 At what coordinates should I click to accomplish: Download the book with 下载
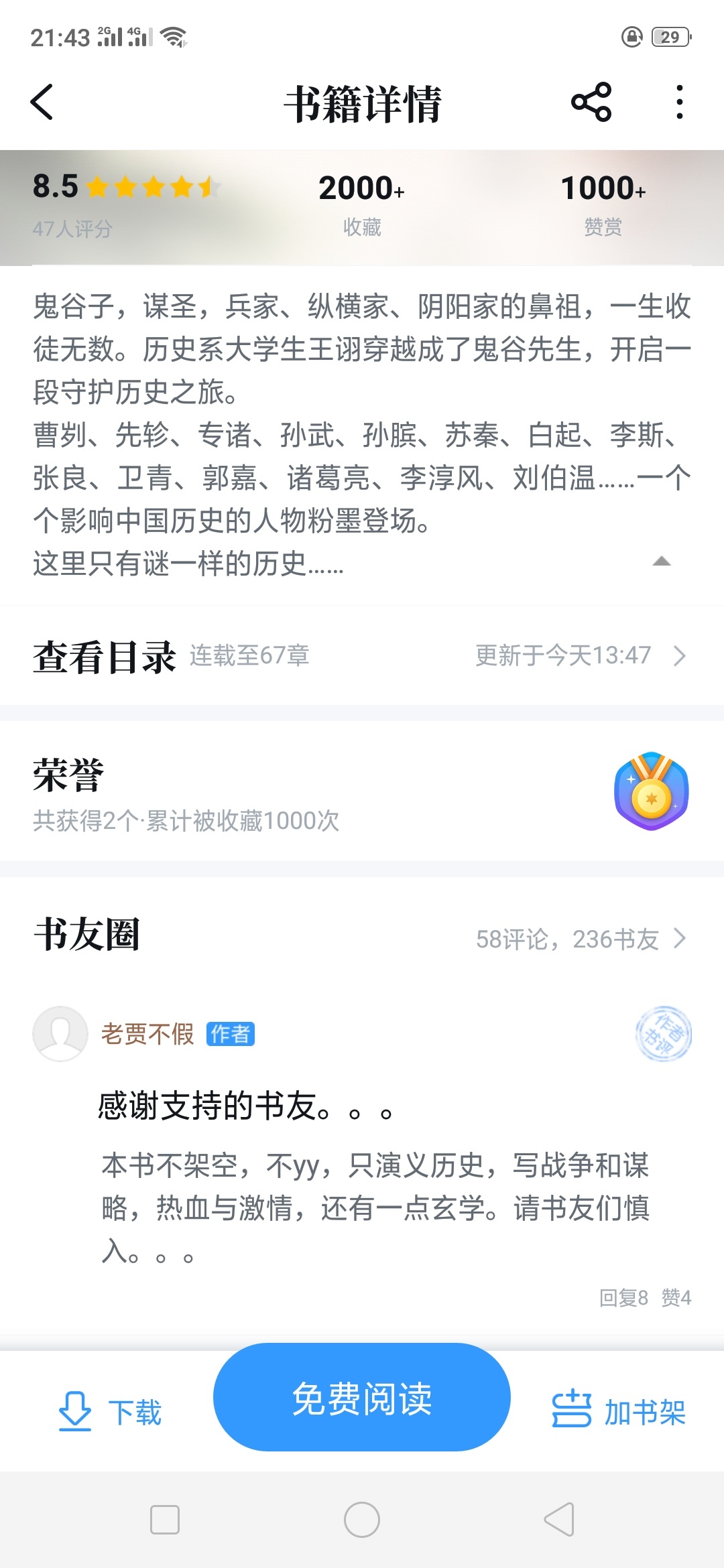point(110,1412)
